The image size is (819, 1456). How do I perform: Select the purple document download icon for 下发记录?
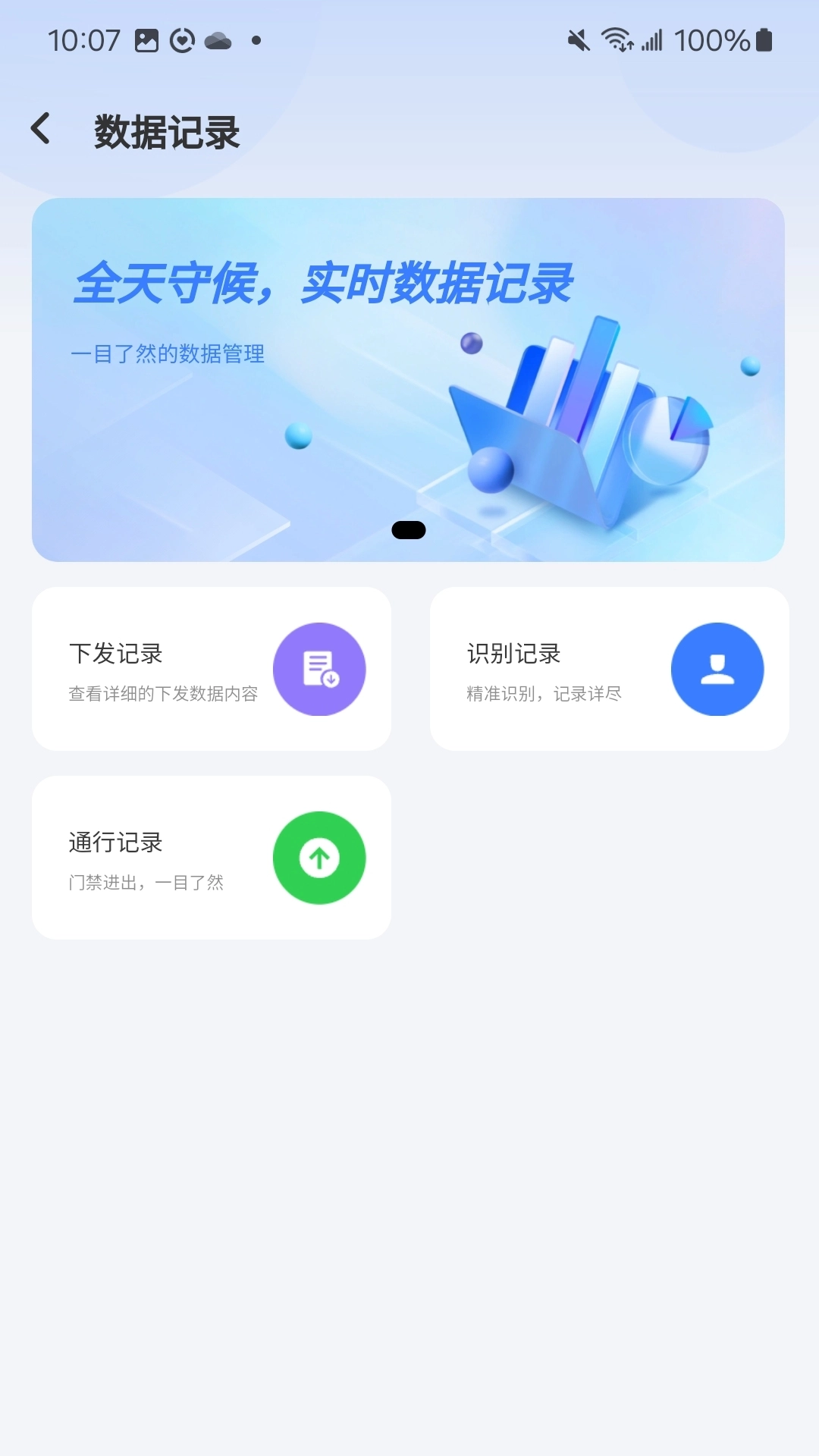tap(320, 669)
